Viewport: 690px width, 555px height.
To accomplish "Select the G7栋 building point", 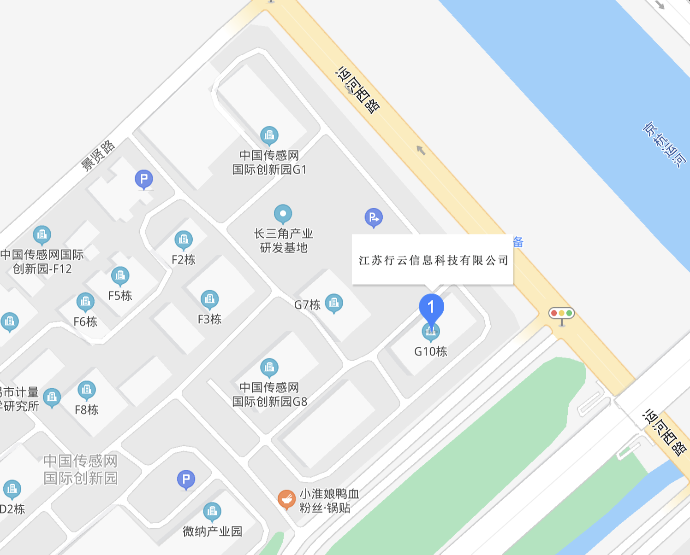I will 334,303.
